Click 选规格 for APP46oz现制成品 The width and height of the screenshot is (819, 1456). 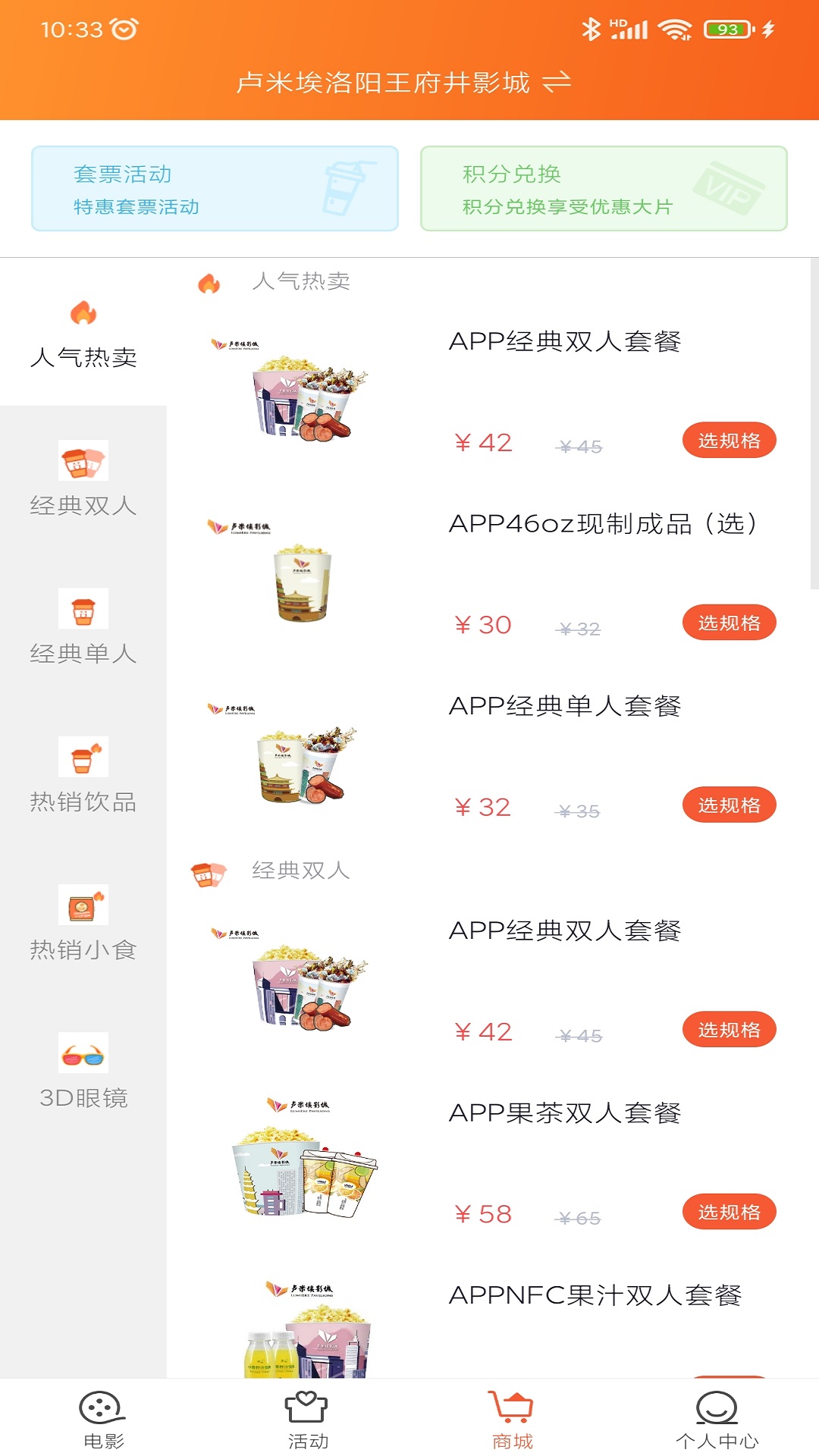tap(729, 622)
